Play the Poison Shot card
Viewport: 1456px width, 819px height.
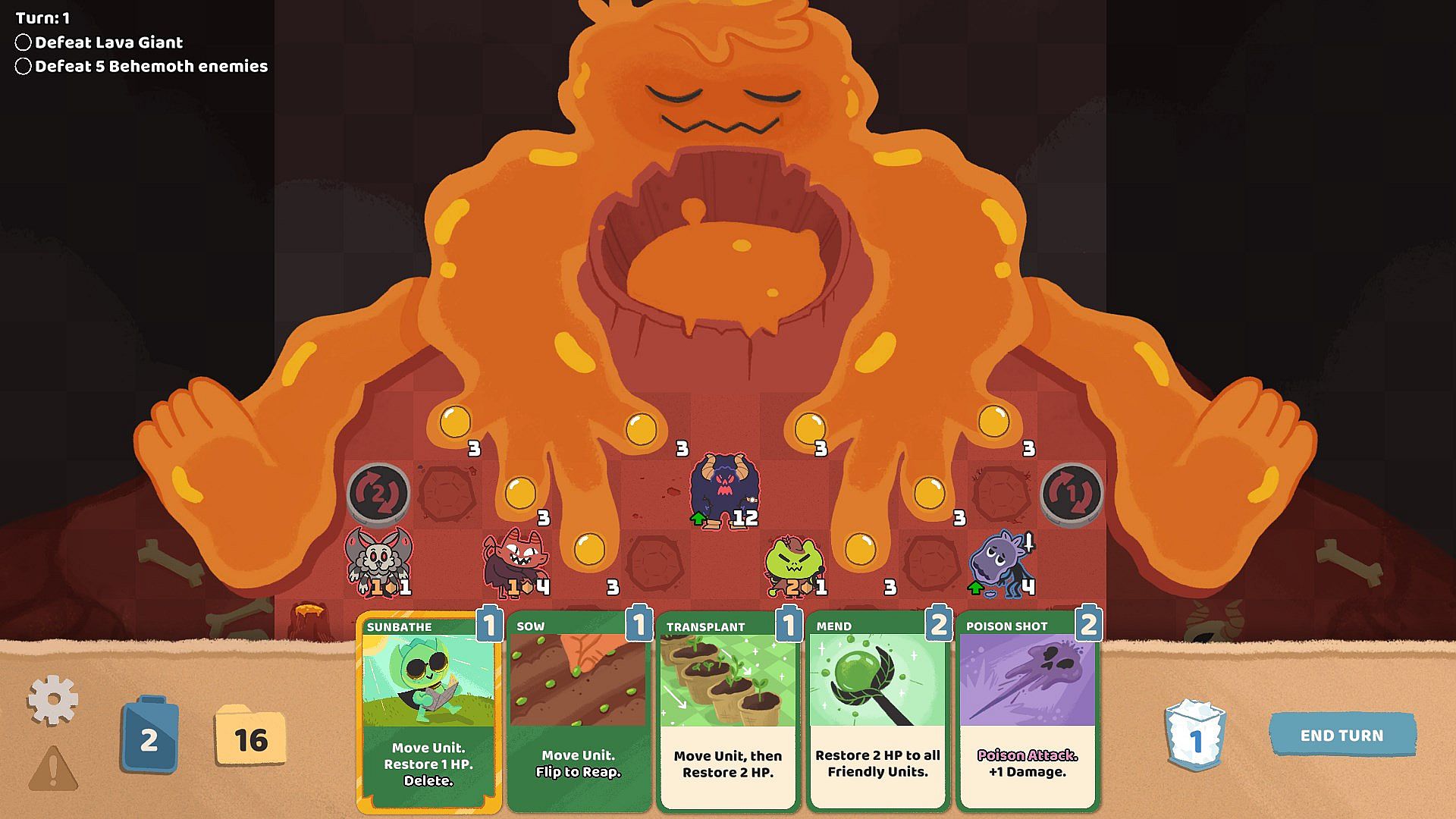coord(1027,713)
